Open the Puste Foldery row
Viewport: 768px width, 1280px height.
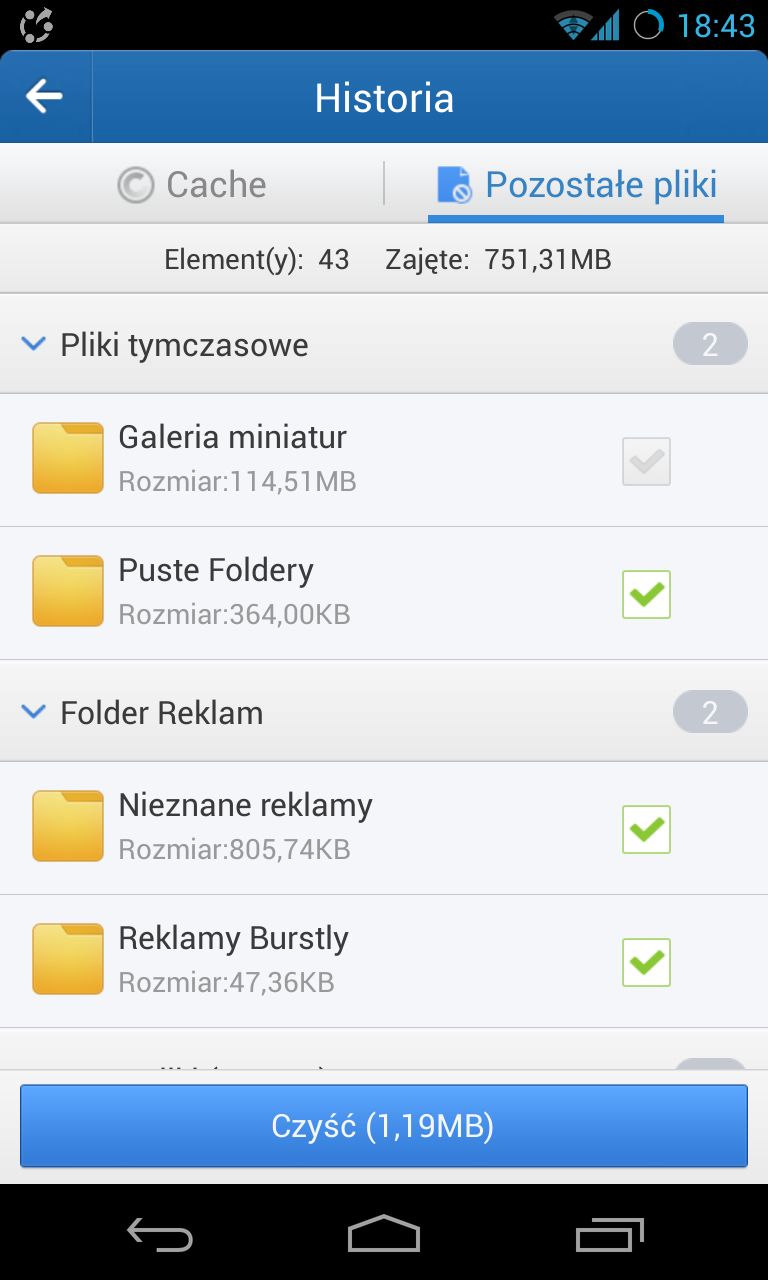point(384,593)
